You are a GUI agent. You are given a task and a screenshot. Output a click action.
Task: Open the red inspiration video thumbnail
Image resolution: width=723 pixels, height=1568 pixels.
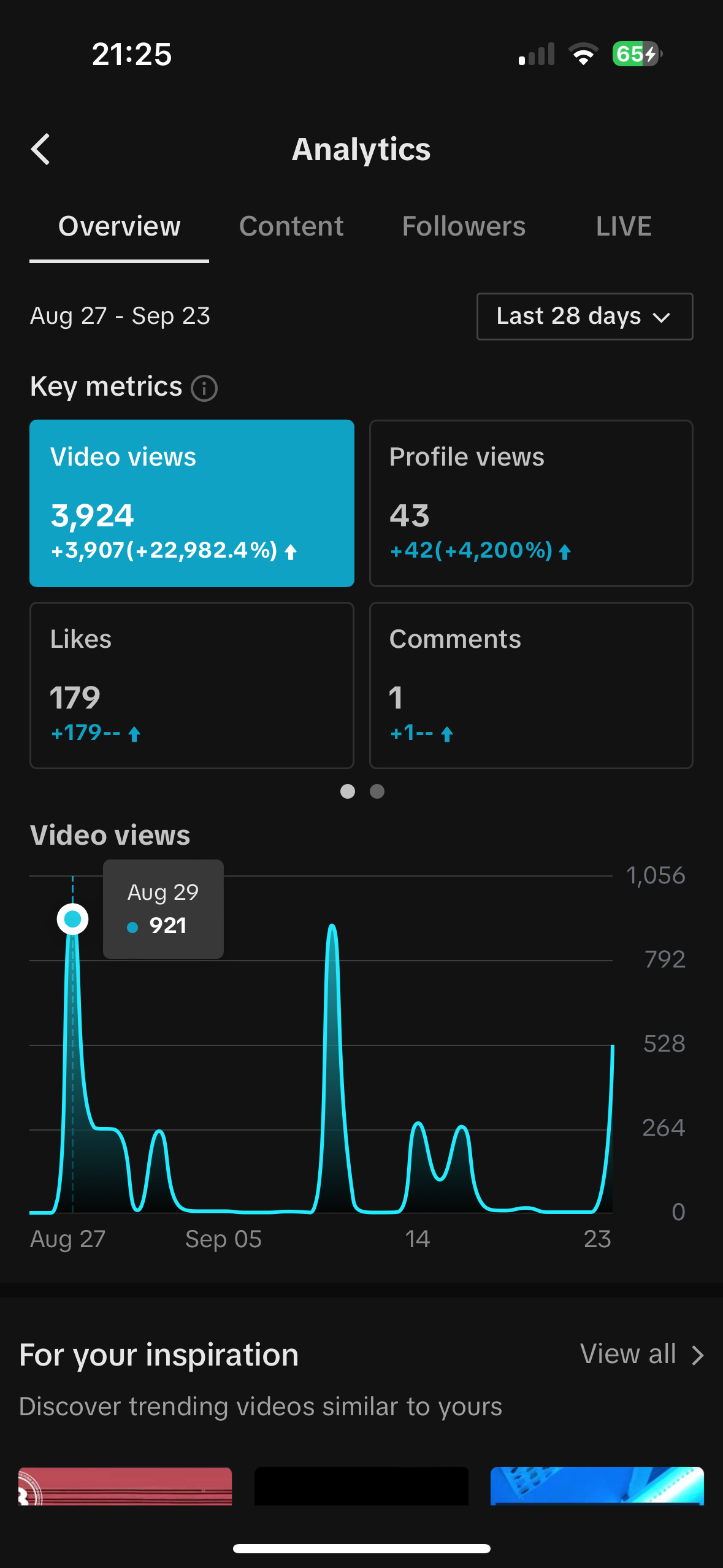click(125, 1486)
